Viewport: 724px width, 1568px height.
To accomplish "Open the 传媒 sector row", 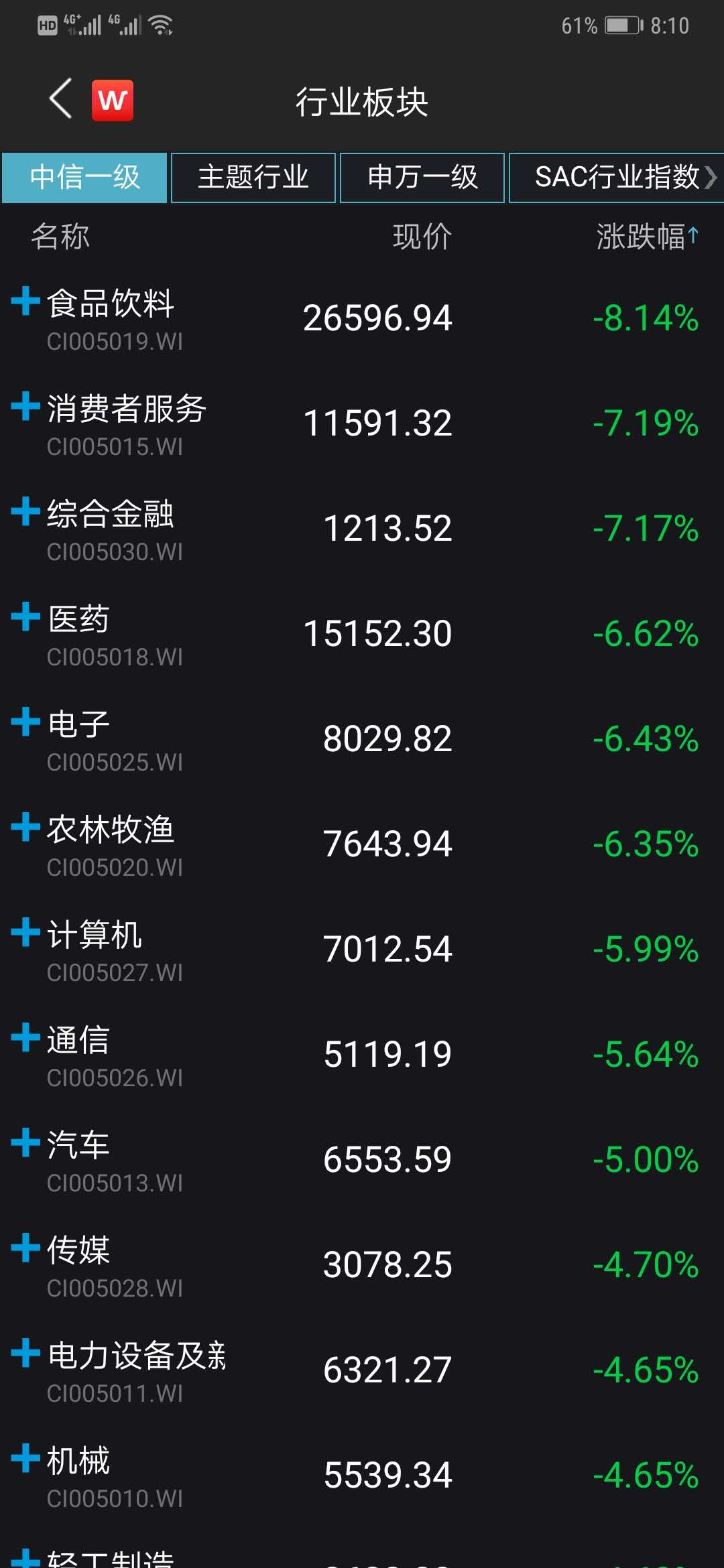I will coord(362,1265).
